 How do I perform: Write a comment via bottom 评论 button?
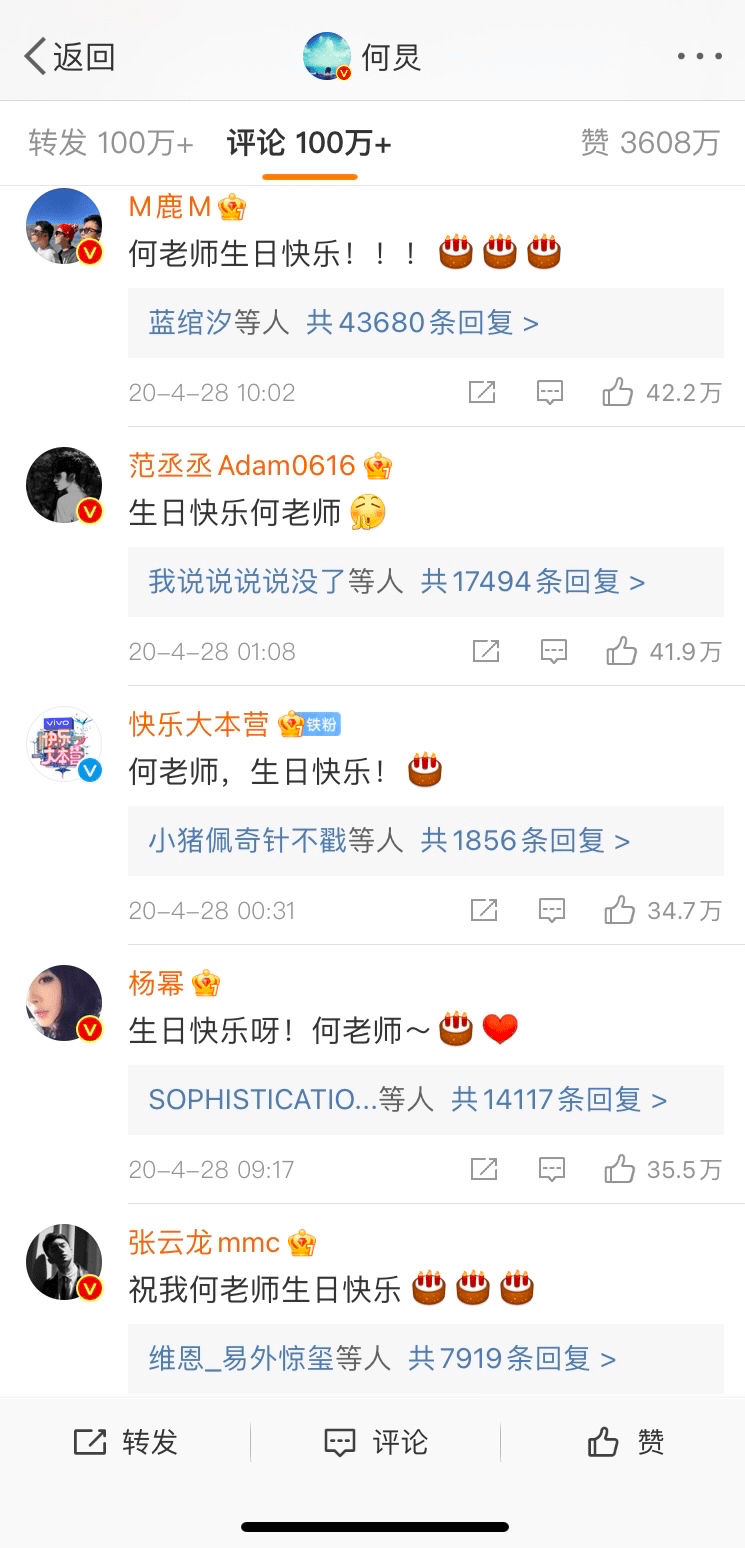[x=376, y=1442]
